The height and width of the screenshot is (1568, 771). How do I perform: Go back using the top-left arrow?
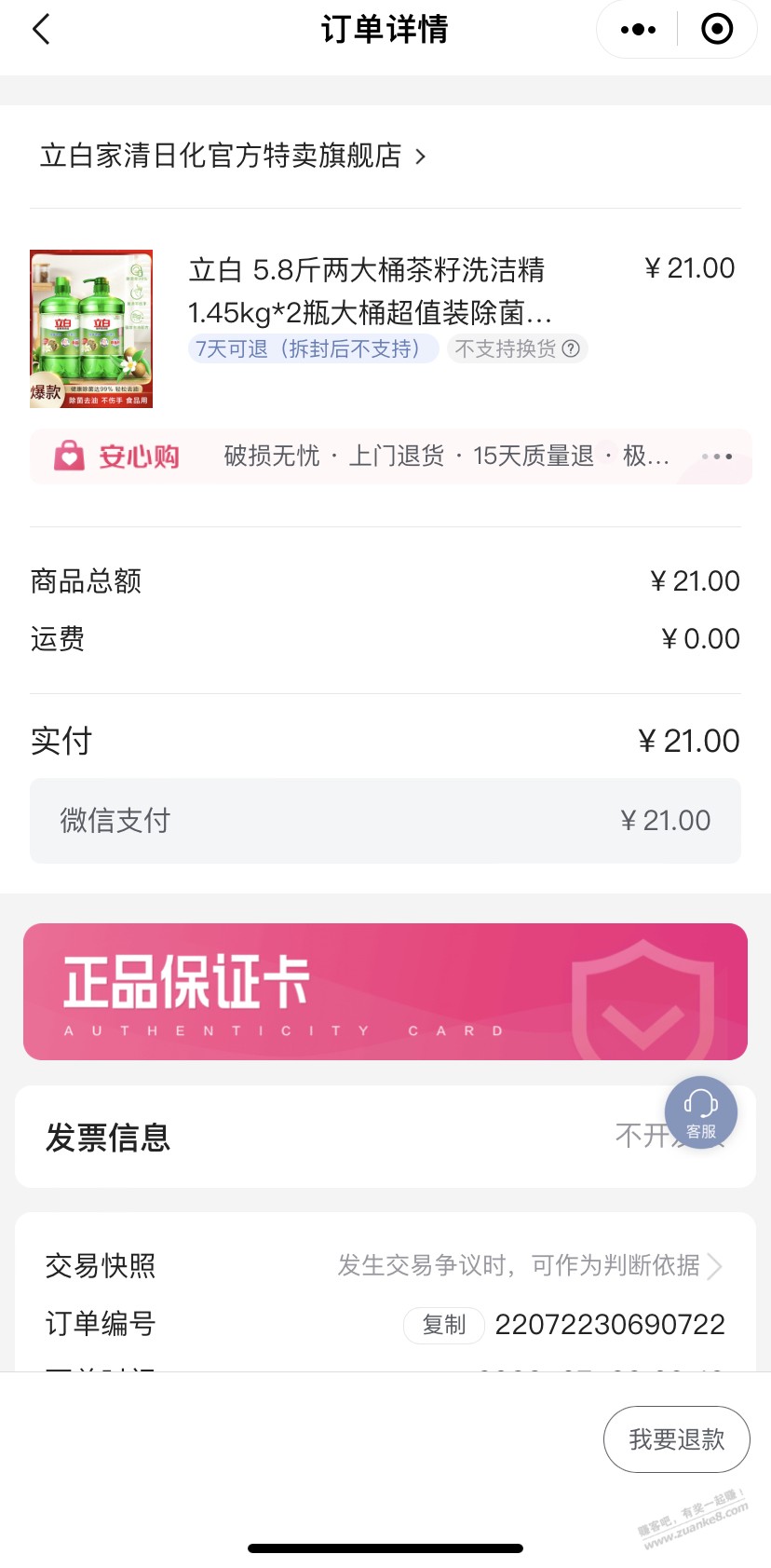pyautogui.click(x=41, y=30)
